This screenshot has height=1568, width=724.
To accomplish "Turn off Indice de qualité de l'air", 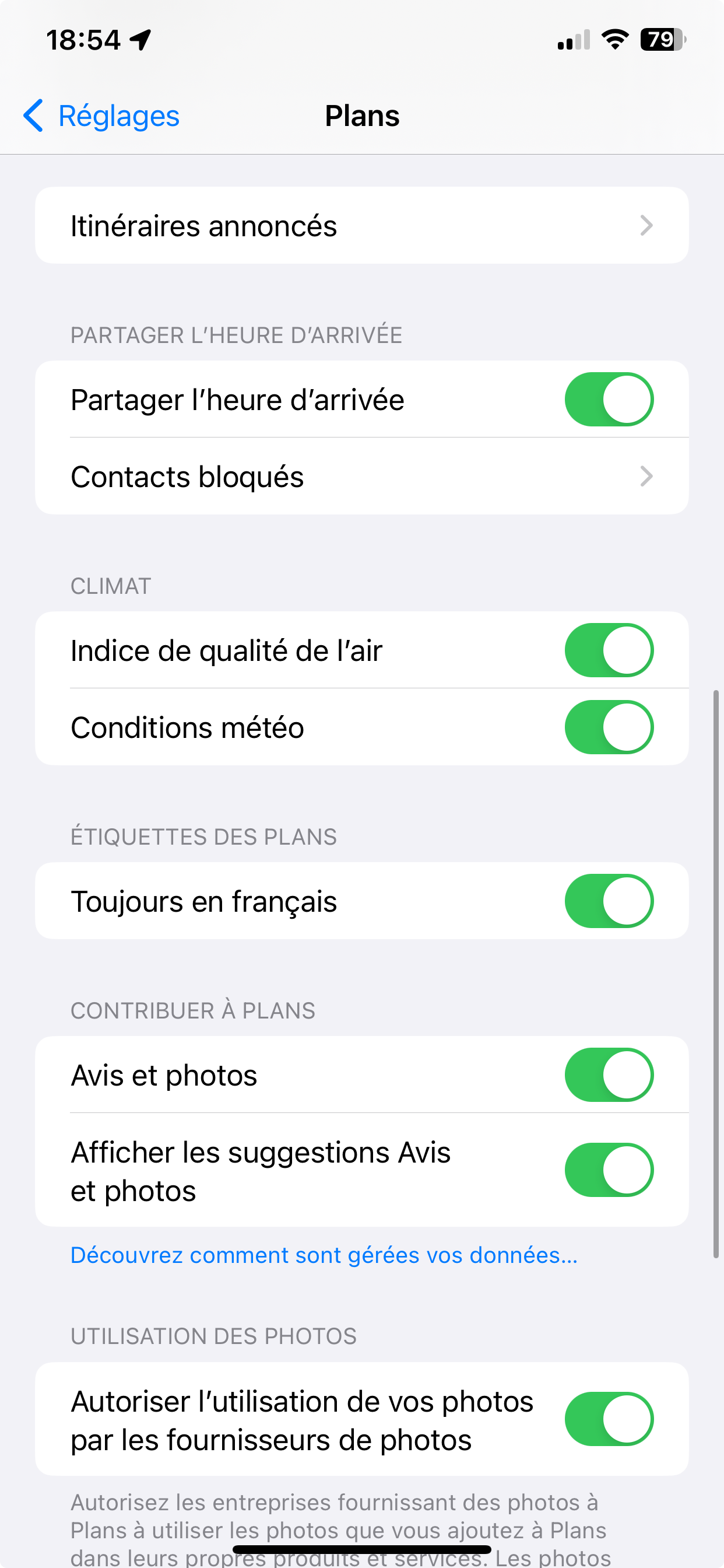I will pos(609,650).
